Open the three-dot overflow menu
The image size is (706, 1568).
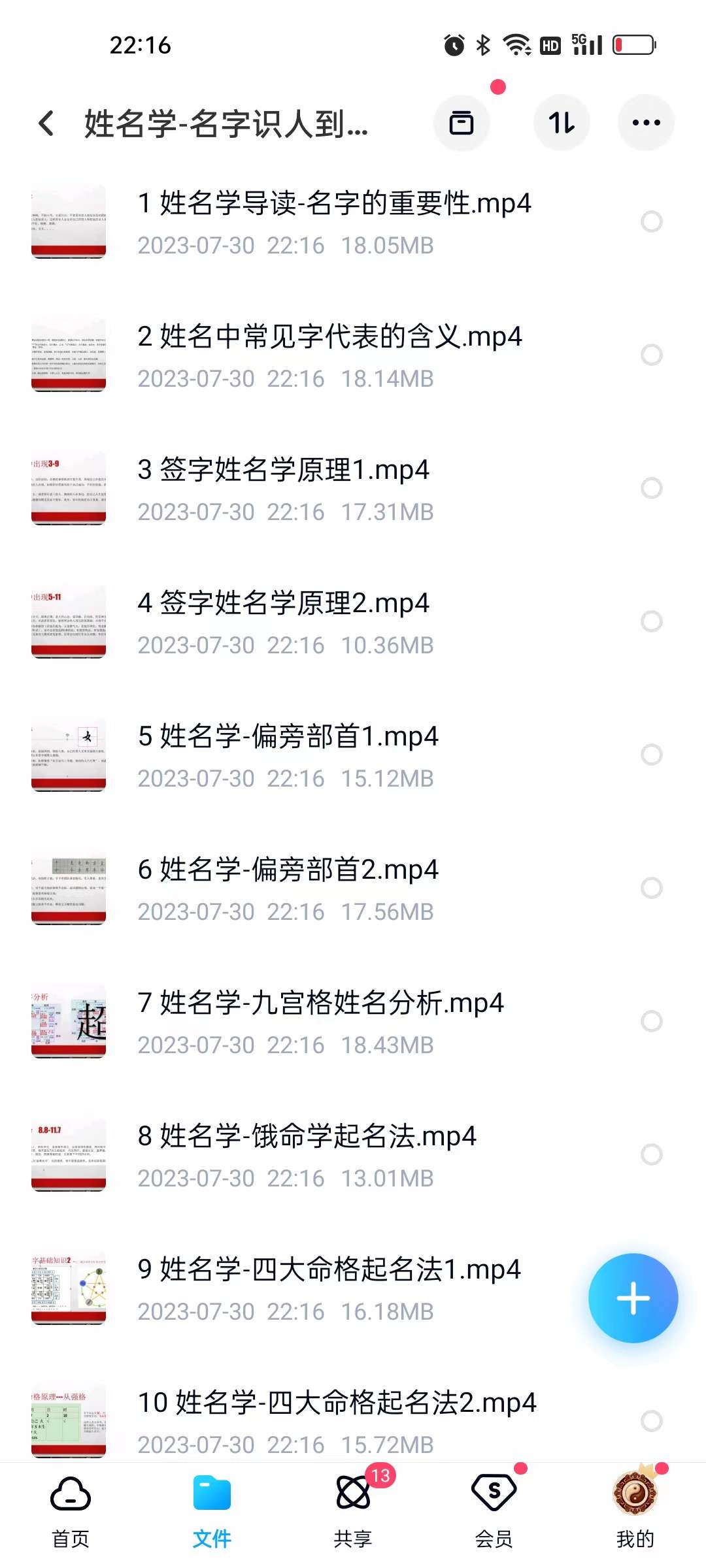(646, 123)
